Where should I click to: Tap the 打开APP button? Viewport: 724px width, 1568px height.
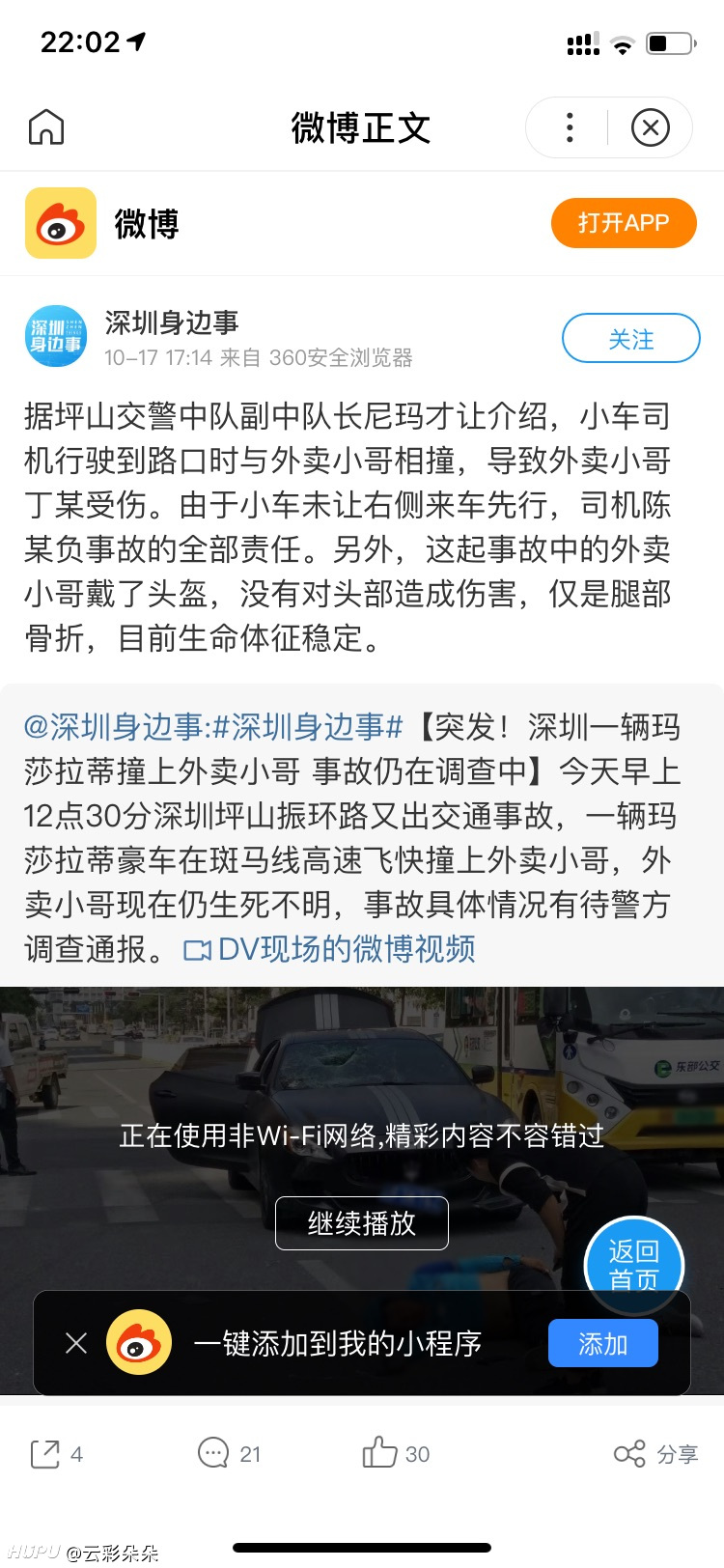[624, 223]
